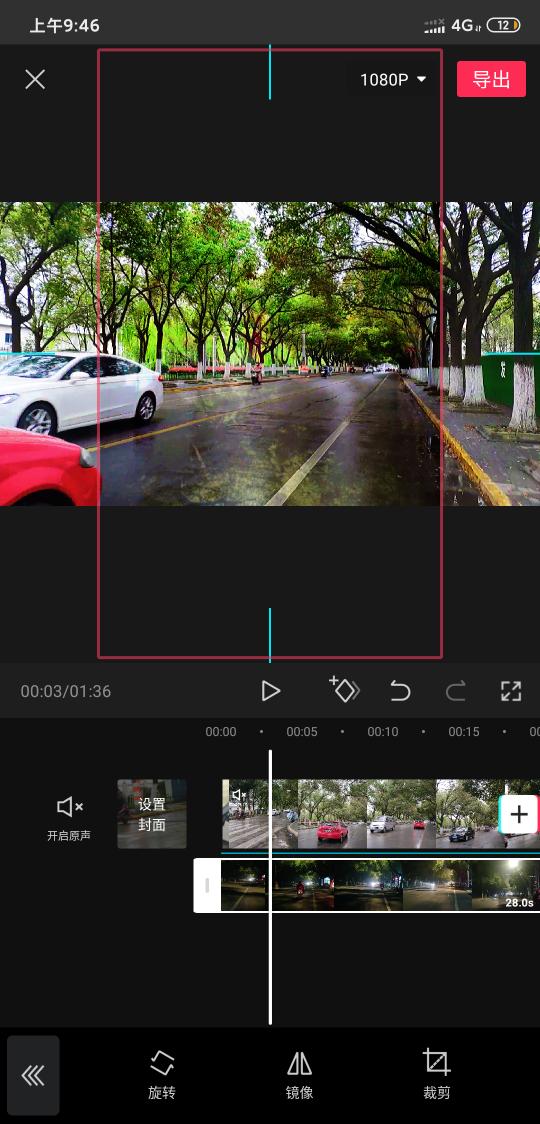Tap the 导出 export button
The height and width of the screenshot is (1124, 540).
tap(491, 80)
